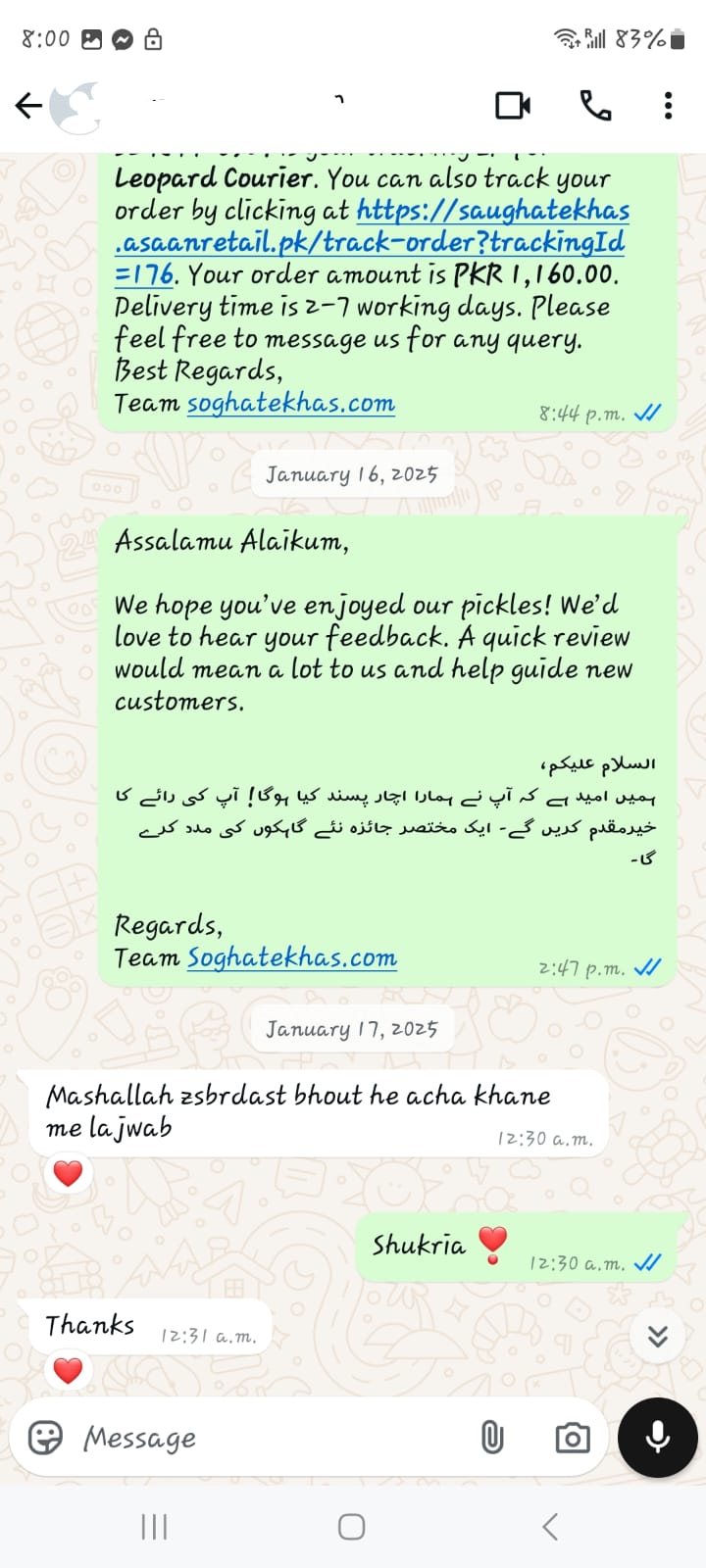This screenshot has width=706, height=1568.
Task: Start a video call
Action: click(x=513, y=105)
